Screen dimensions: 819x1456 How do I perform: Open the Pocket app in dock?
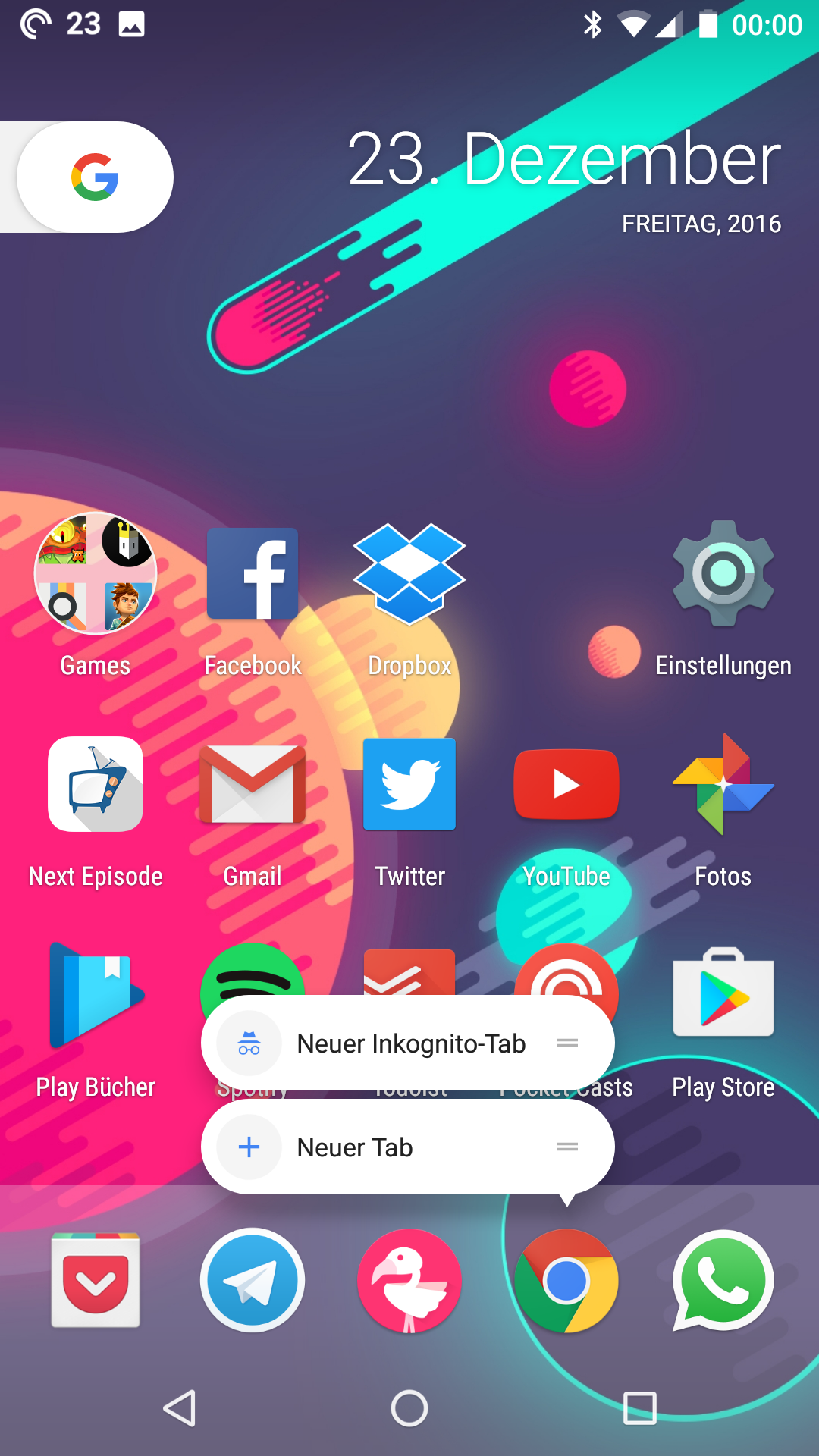pos(96,1281)
